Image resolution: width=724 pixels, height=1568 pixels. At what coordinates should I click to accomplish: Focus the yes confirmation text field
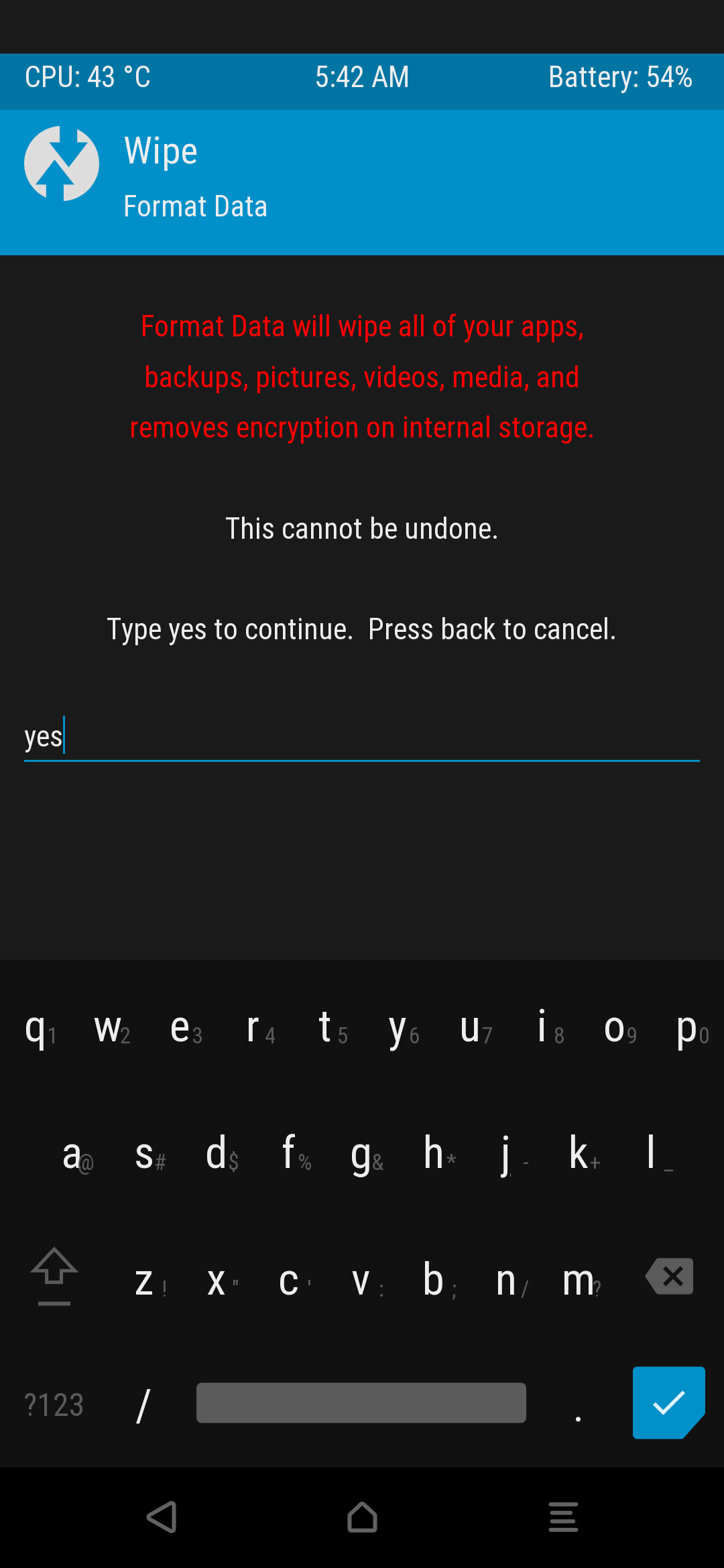pos(362,737)
